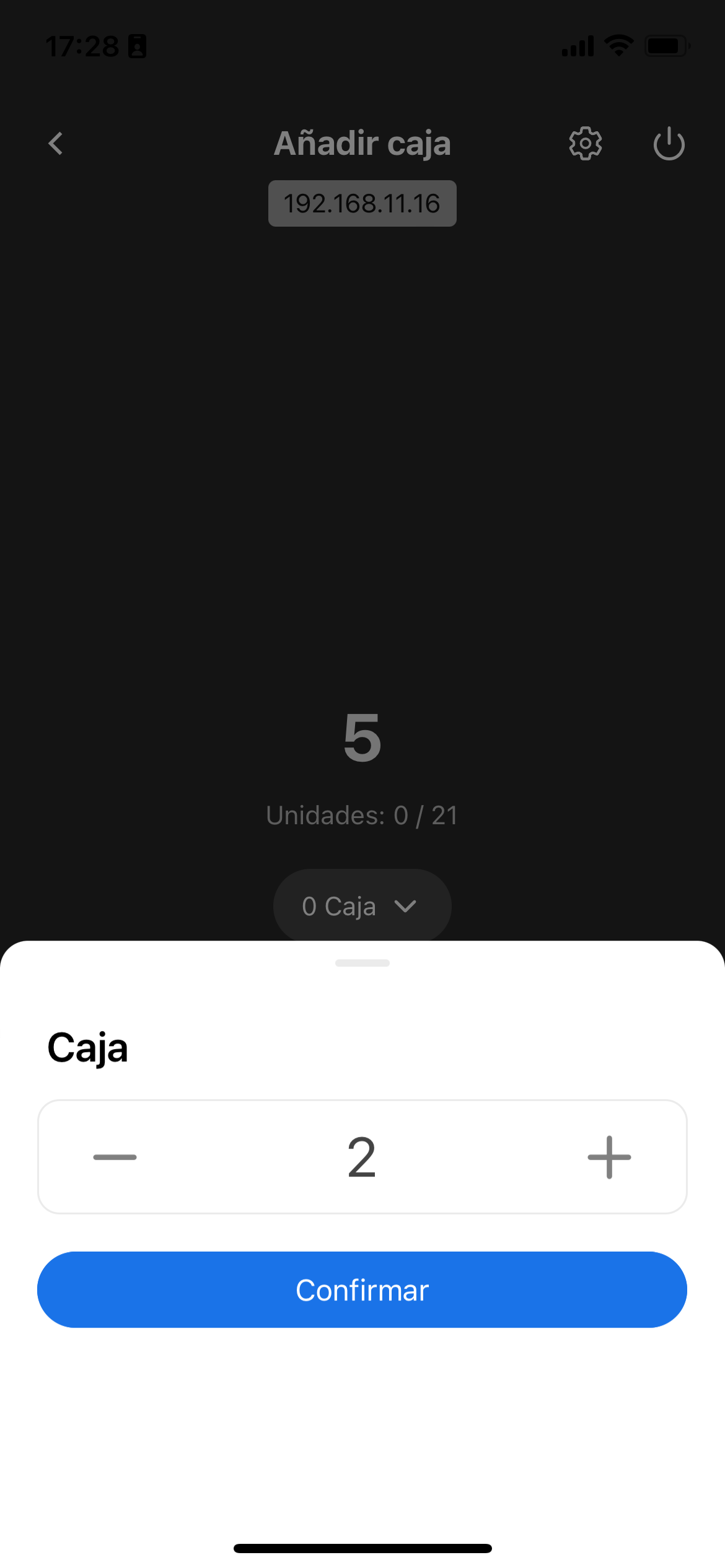Open settings gear icon
Screen dimensions: 725x1568
click(585, 144)
